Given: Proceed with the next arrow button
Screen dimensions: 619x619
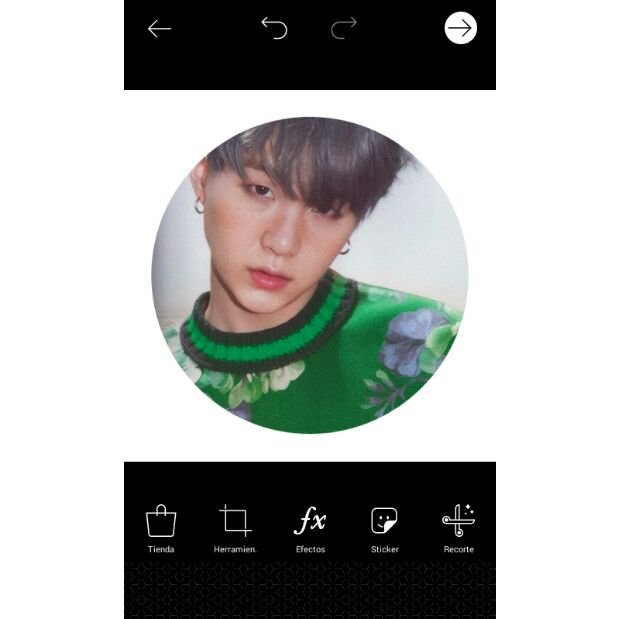Looking at the screenshot, I should 460,28.
